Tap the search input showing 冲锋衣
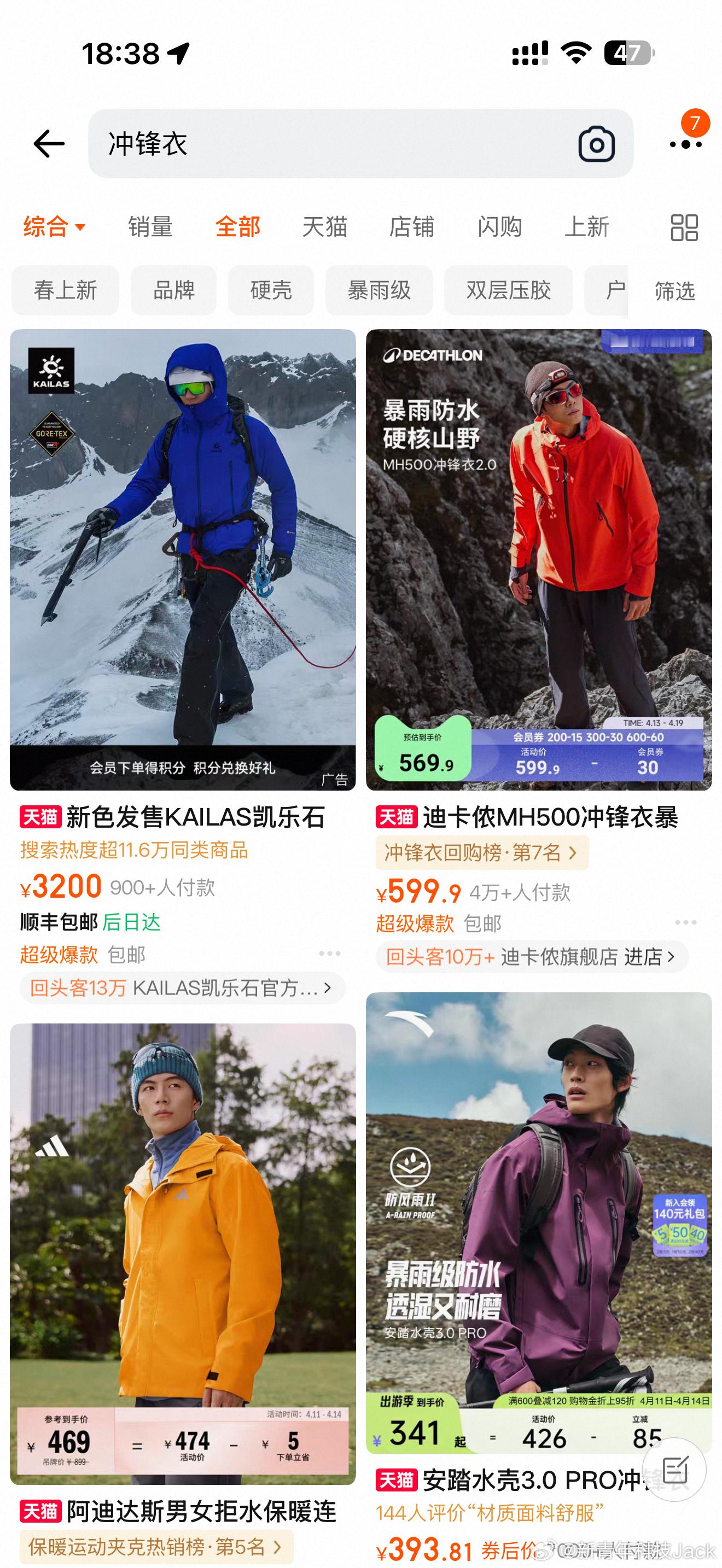 tap(243, 144)
